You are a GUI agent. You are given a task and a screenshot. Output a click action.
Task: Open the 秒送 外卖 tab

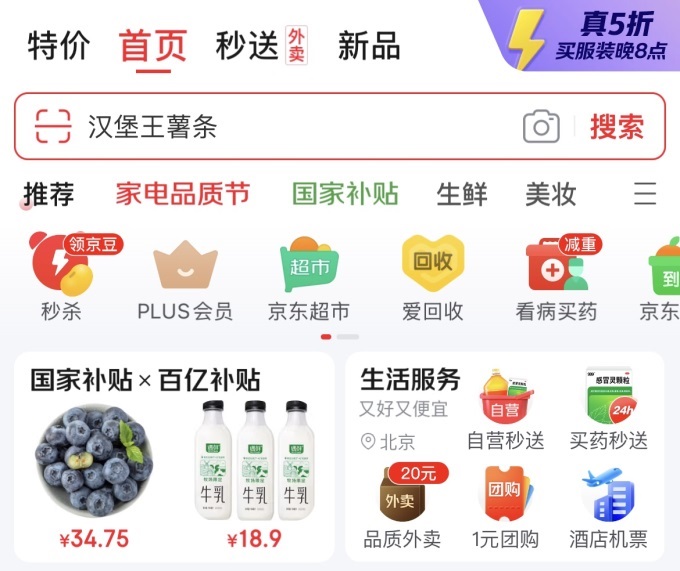point(261,45)
